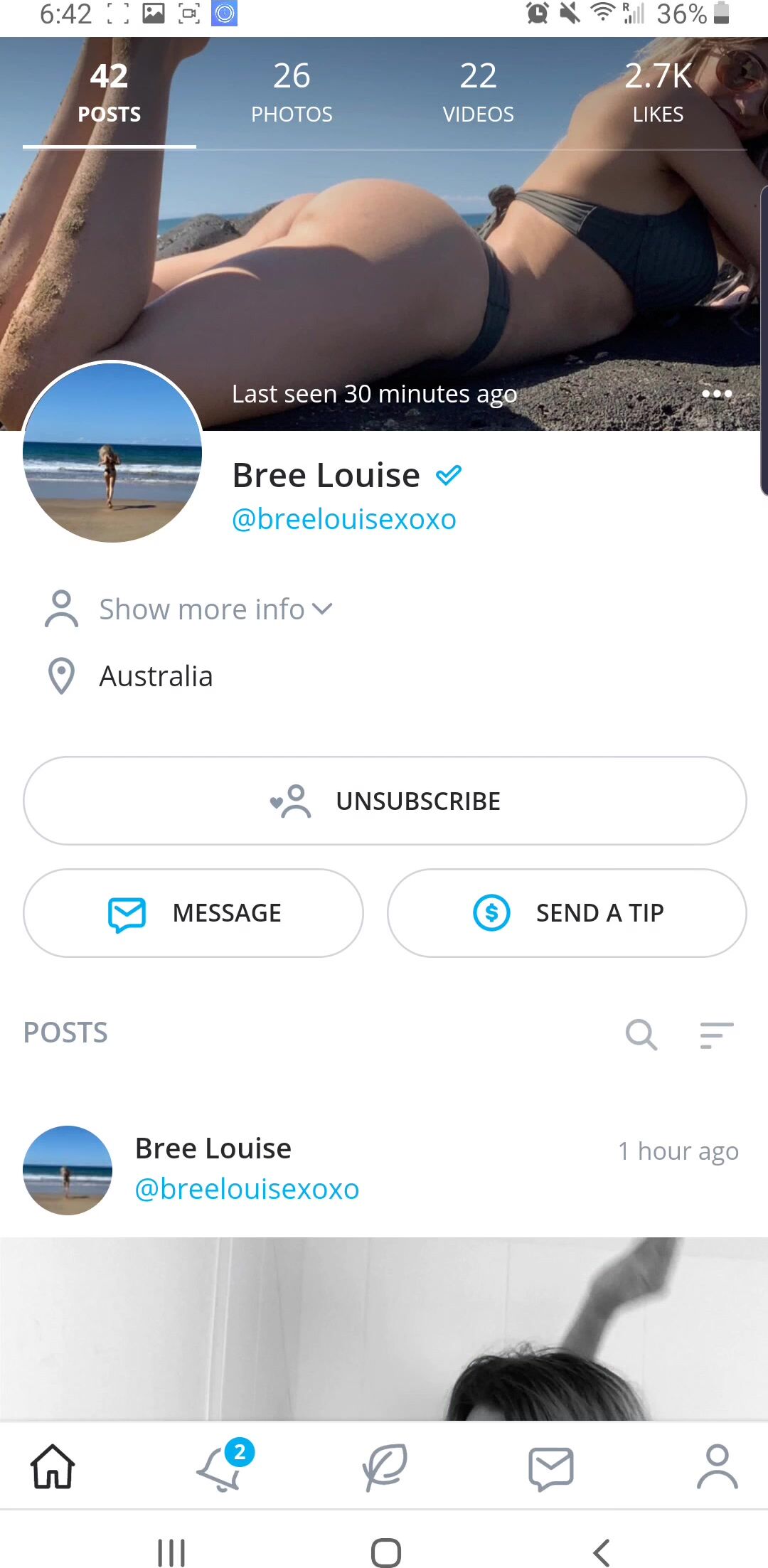
Task: Open the notifications bell
Action: [x=220, y=1468]
